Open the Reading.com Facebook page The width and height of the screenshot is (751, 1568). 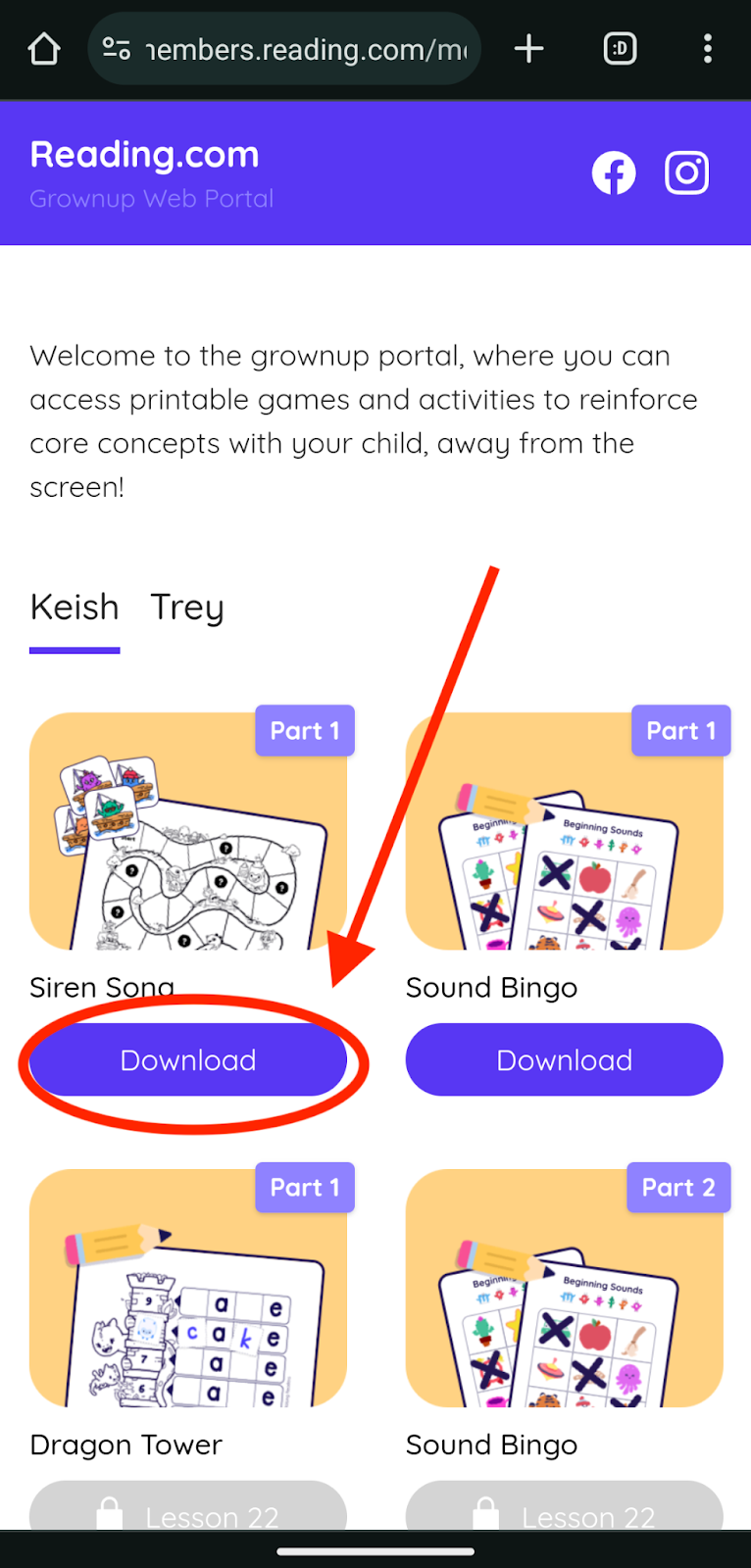(x=614, y=173)
